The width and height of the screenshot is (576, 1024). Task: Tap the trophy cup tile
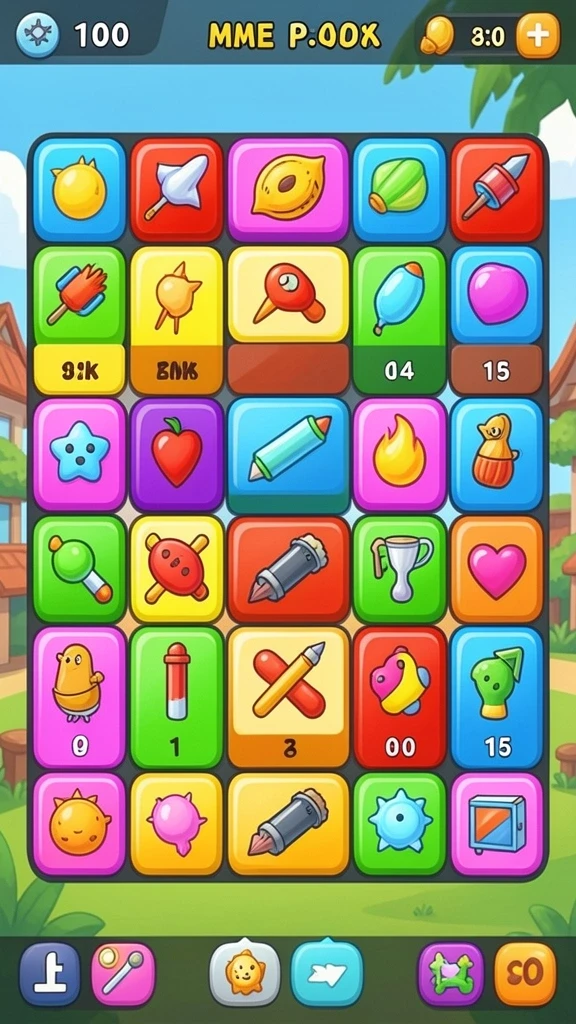click(x=399, y=569)
